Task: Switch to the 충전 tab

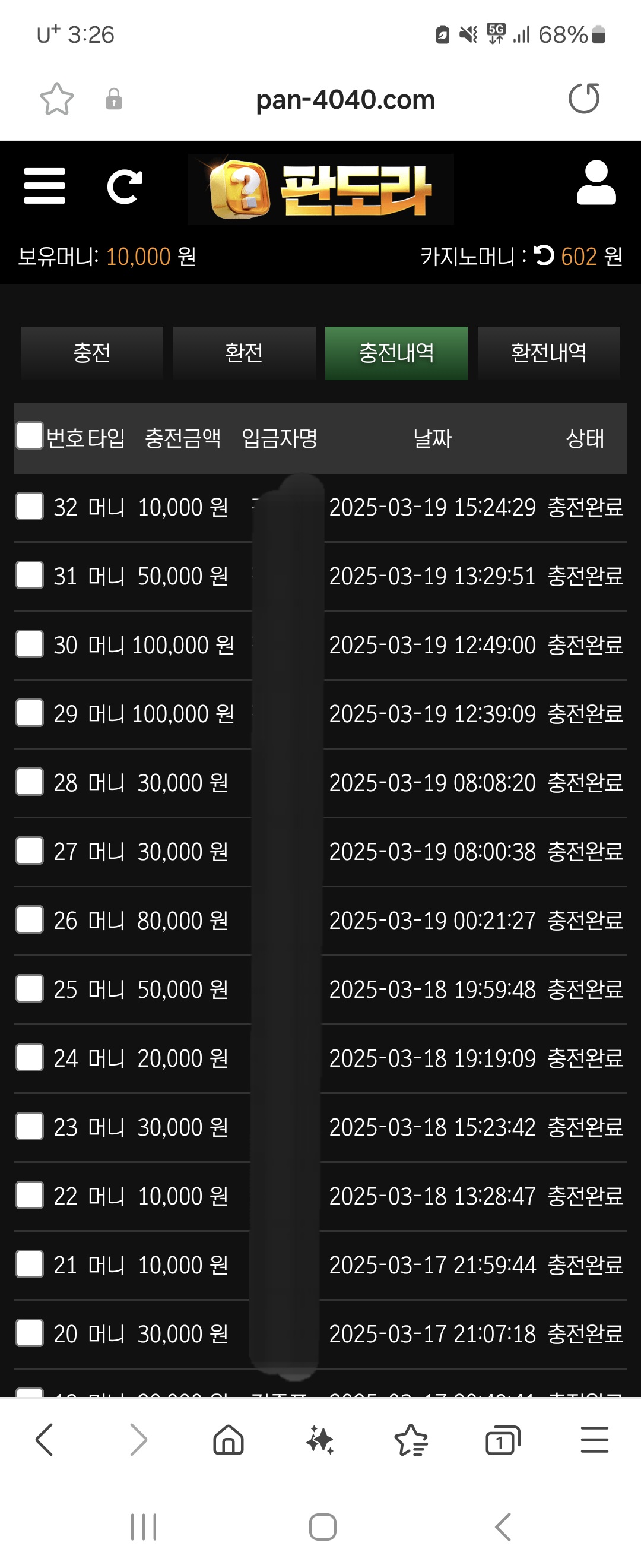Action: click(92, 353)
